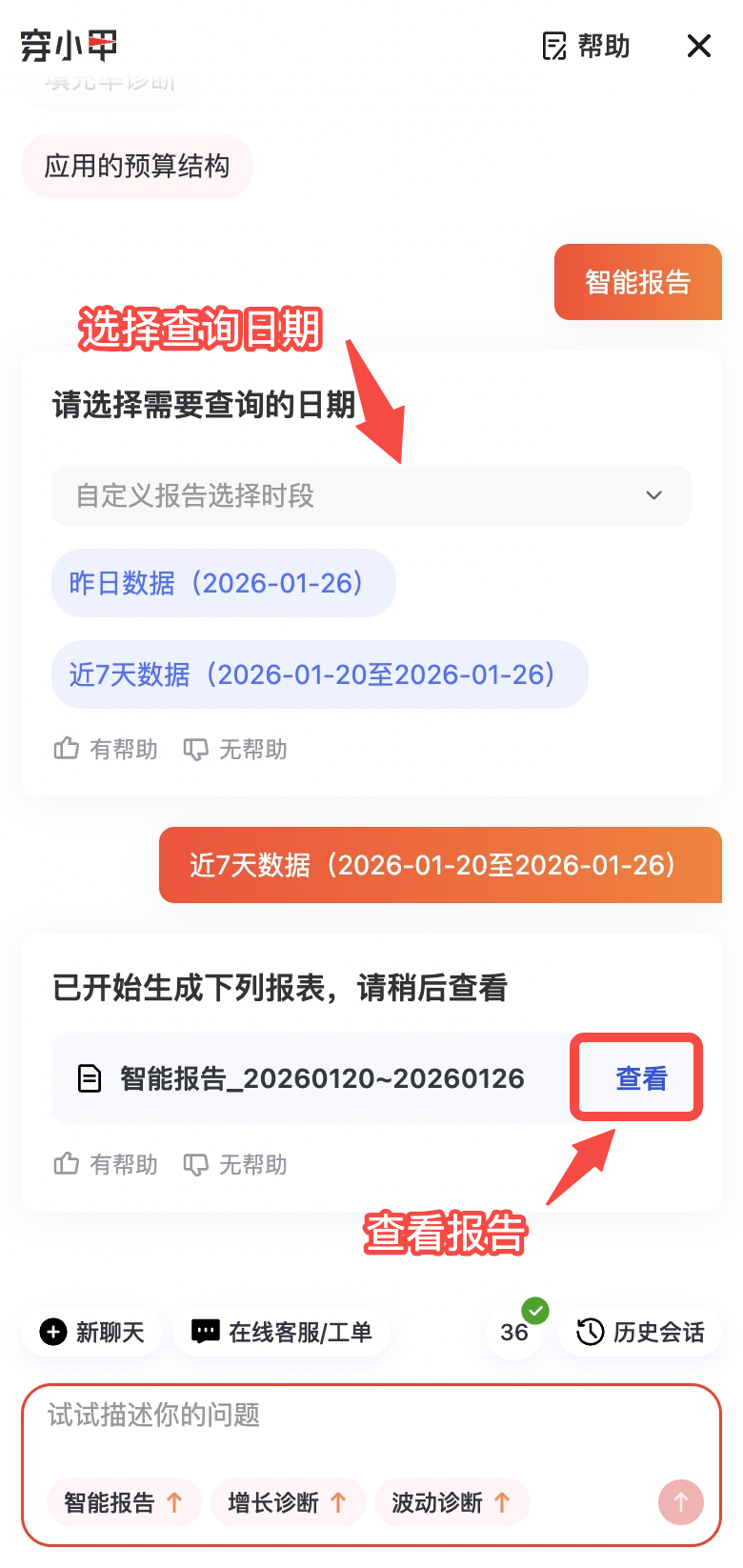The image size is (743, 1568).
Task: Tap the 智能报告 shortcut chip in input box
Action: (x=123, y=1502)
